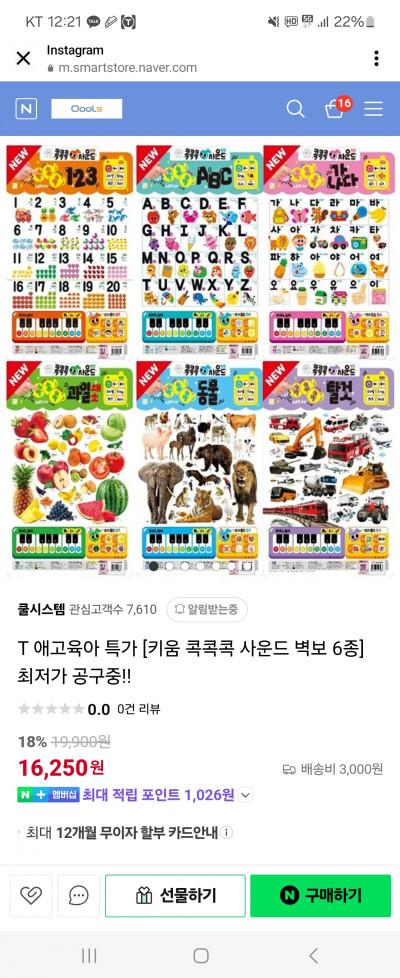This screenshot has width=400, height=978.
Task: Open recent apps from navigation bar
Action: click(x=89, y=955)
